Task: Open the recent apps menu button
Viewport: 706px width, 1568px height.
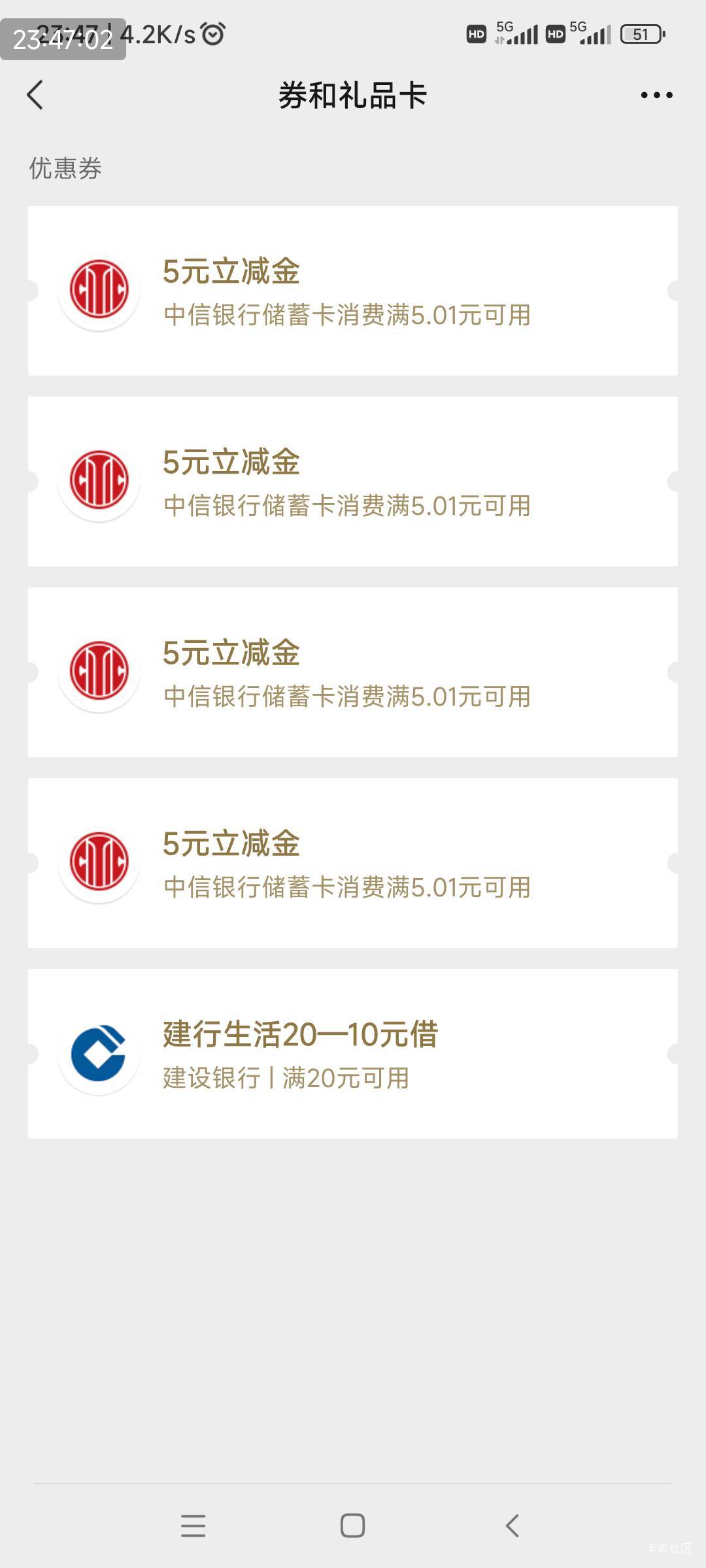Action: coord(193,1526)
